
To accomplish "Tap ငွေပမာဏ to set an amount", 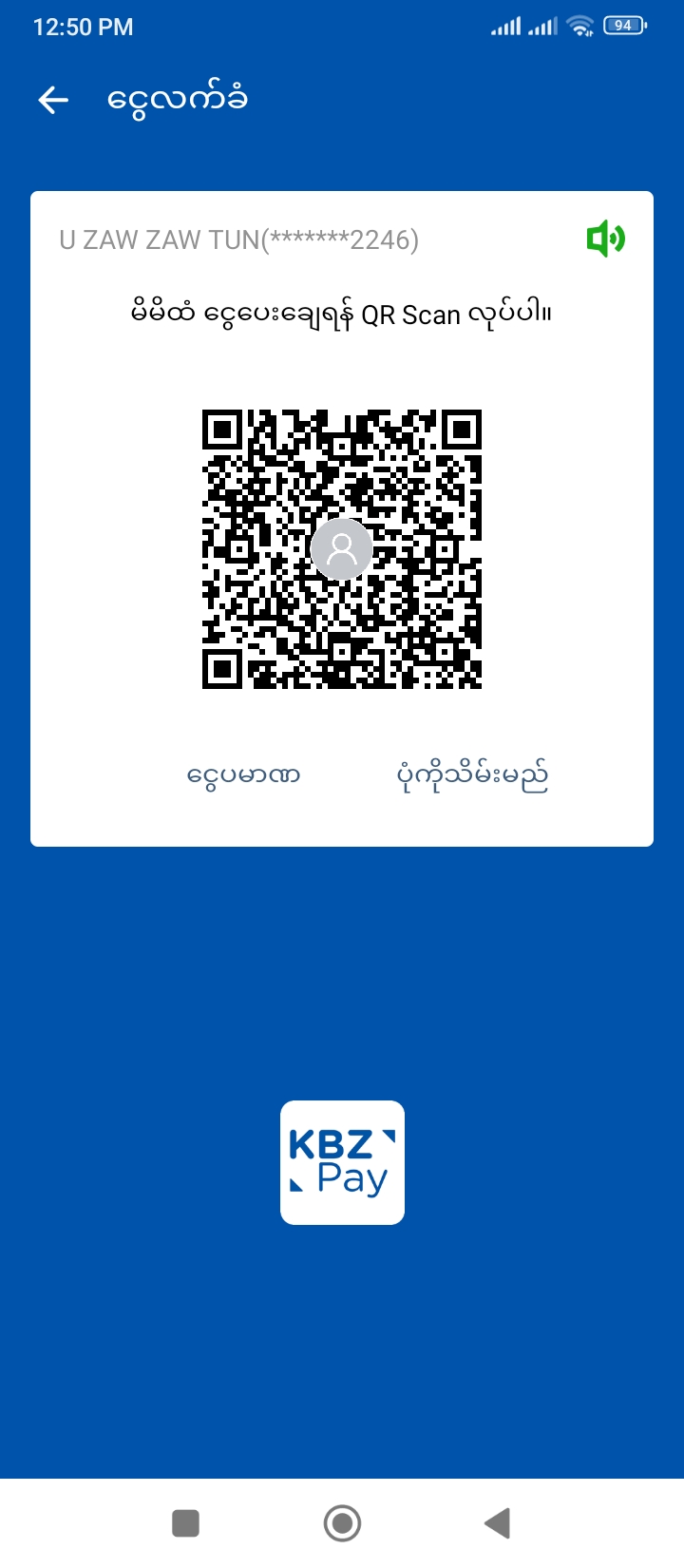I will (243, 776).
